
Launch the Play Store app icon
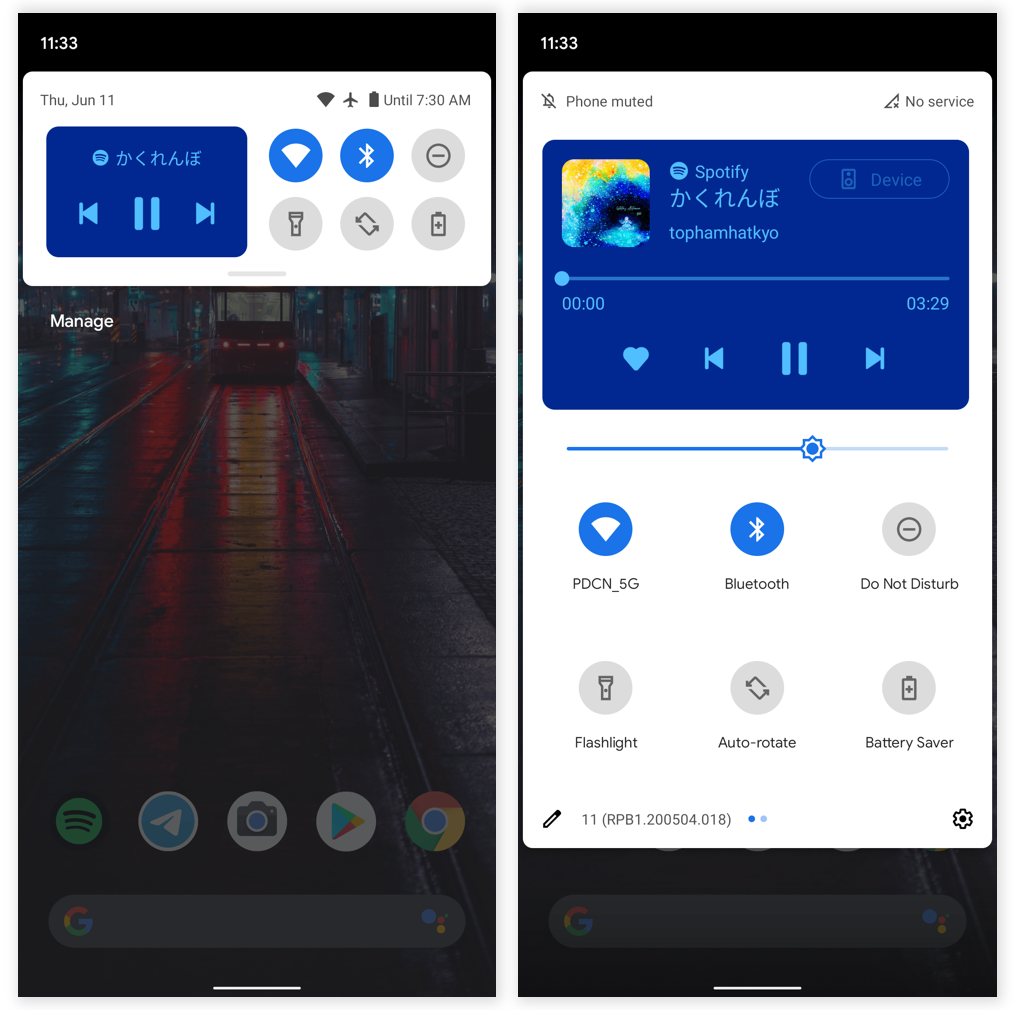click(x=346, y=822)
